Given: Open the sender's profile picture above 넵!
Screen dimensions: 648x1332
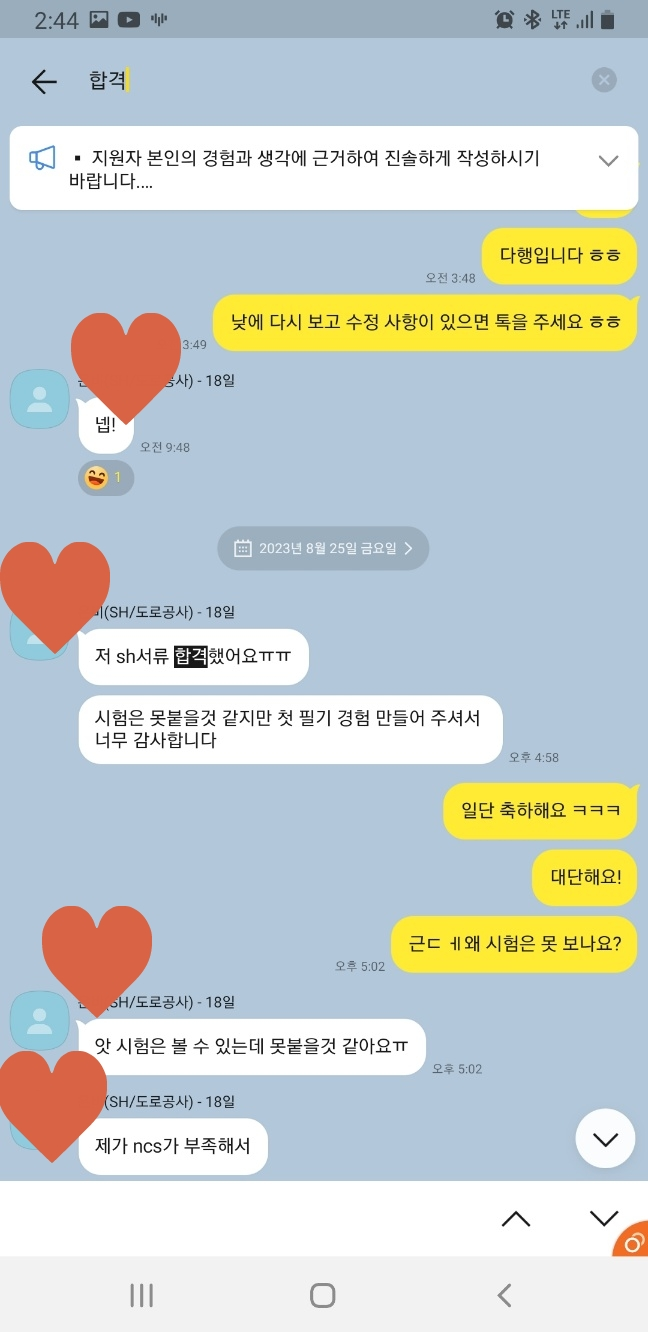Looking at the screenshot, I should coord(39,398).
